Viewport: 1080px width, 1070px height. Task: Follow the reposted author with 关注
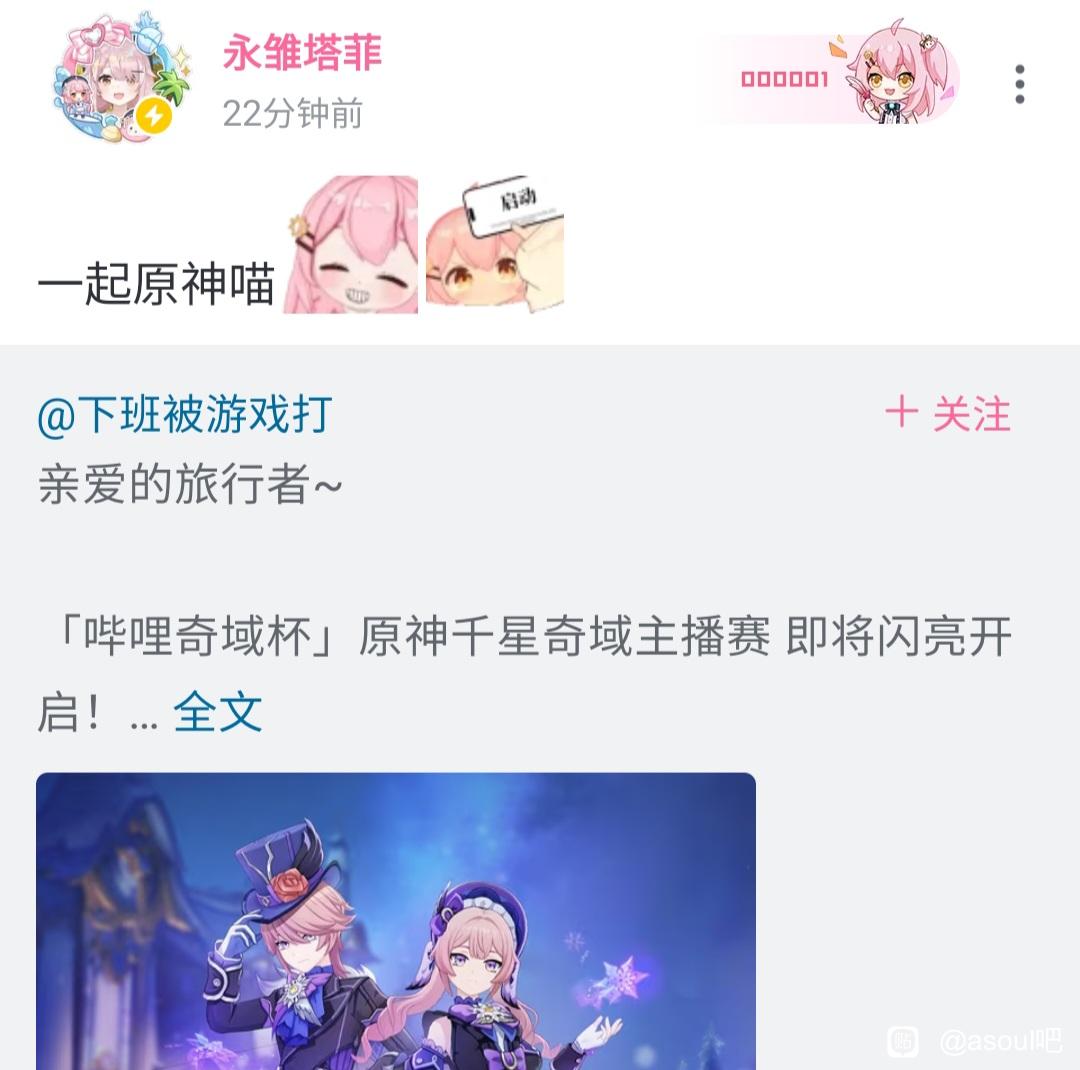tap(948, 413)
